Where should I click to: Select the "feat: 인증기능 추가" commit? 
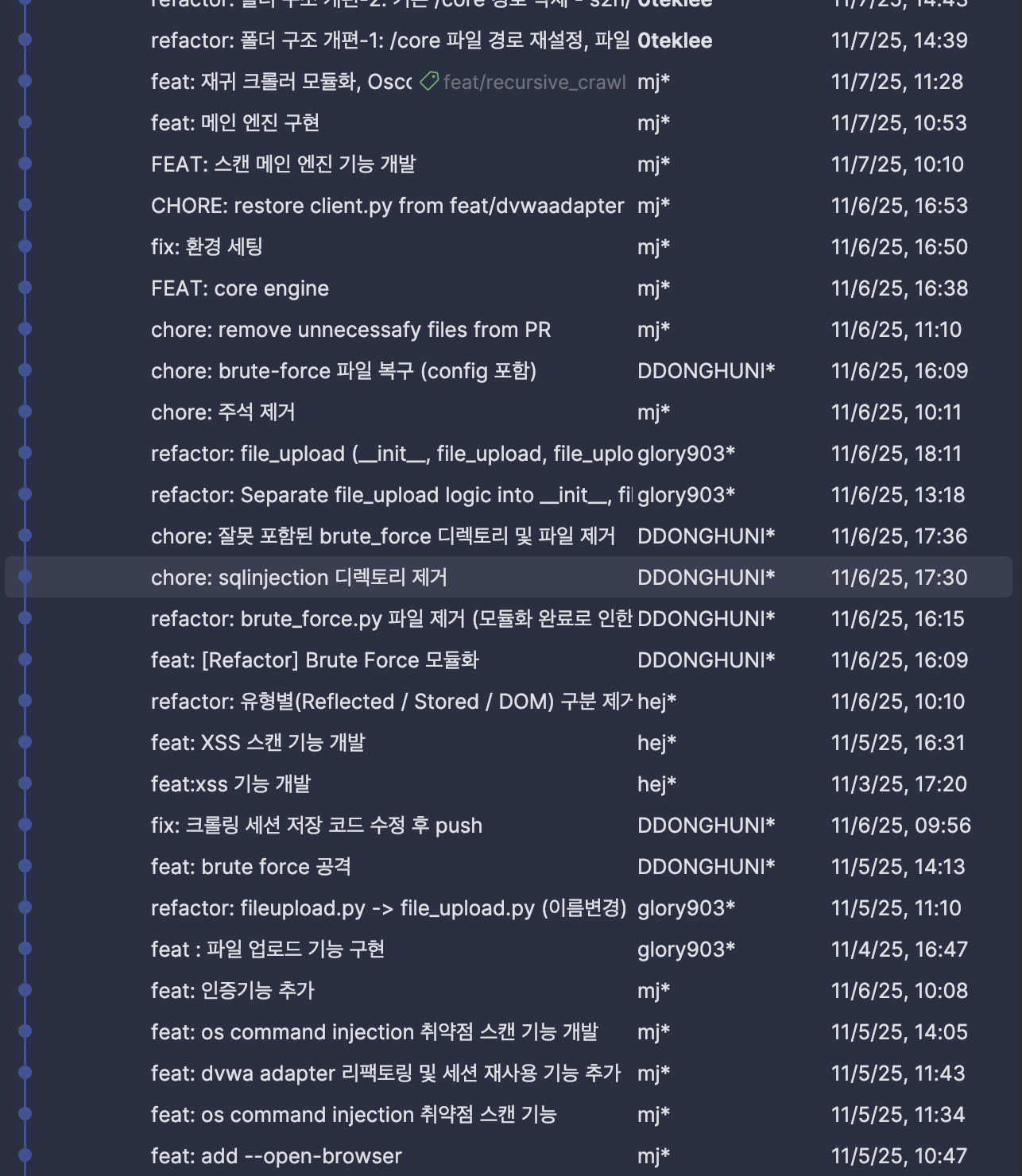tap(233, 991)
